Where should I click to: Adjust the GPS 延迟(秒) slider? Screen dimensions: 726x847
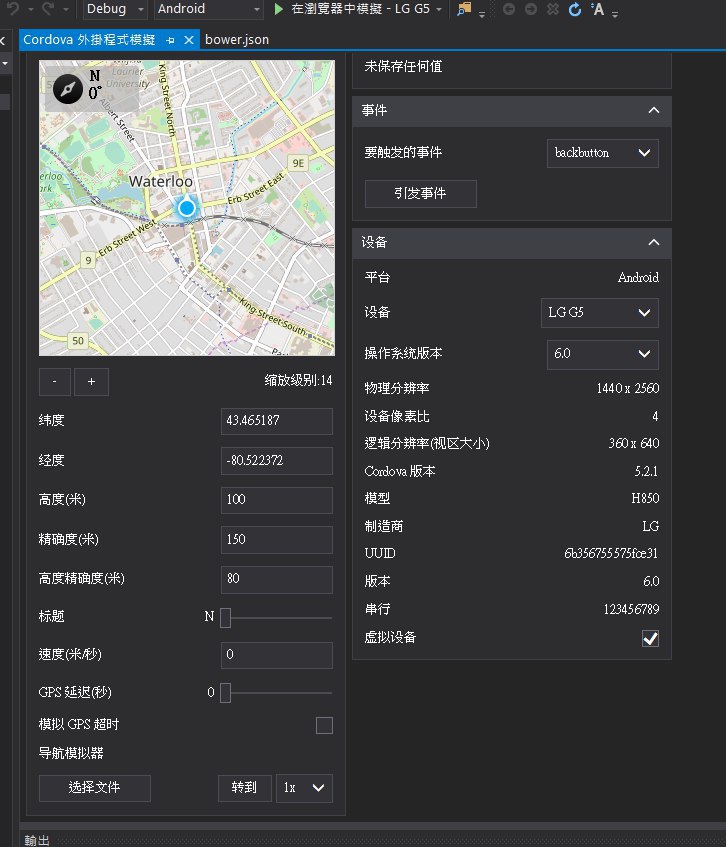click(x=226, y=693)
